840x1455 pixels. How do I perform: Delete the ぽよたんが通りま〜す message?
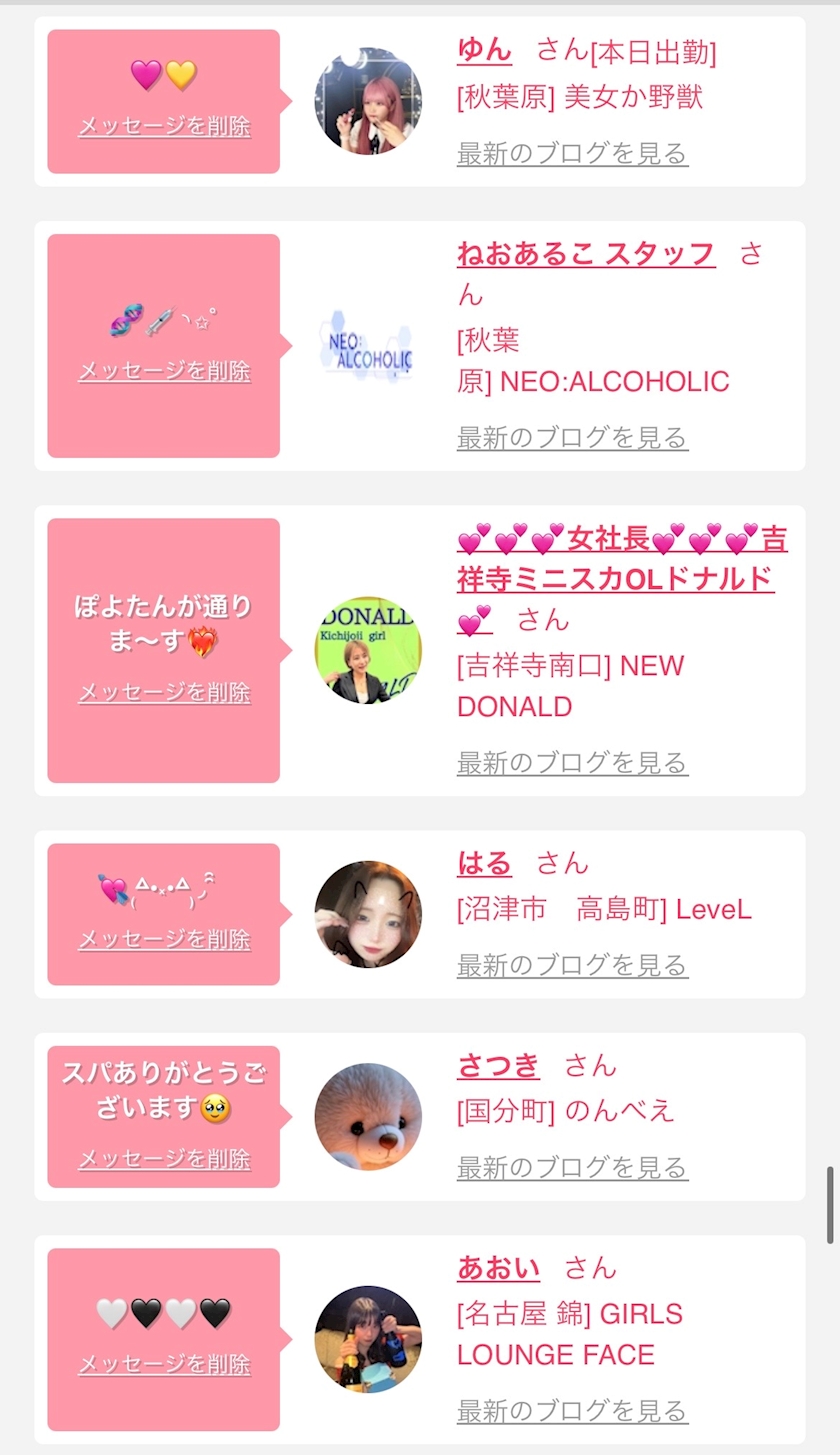[x=164, y=693]
